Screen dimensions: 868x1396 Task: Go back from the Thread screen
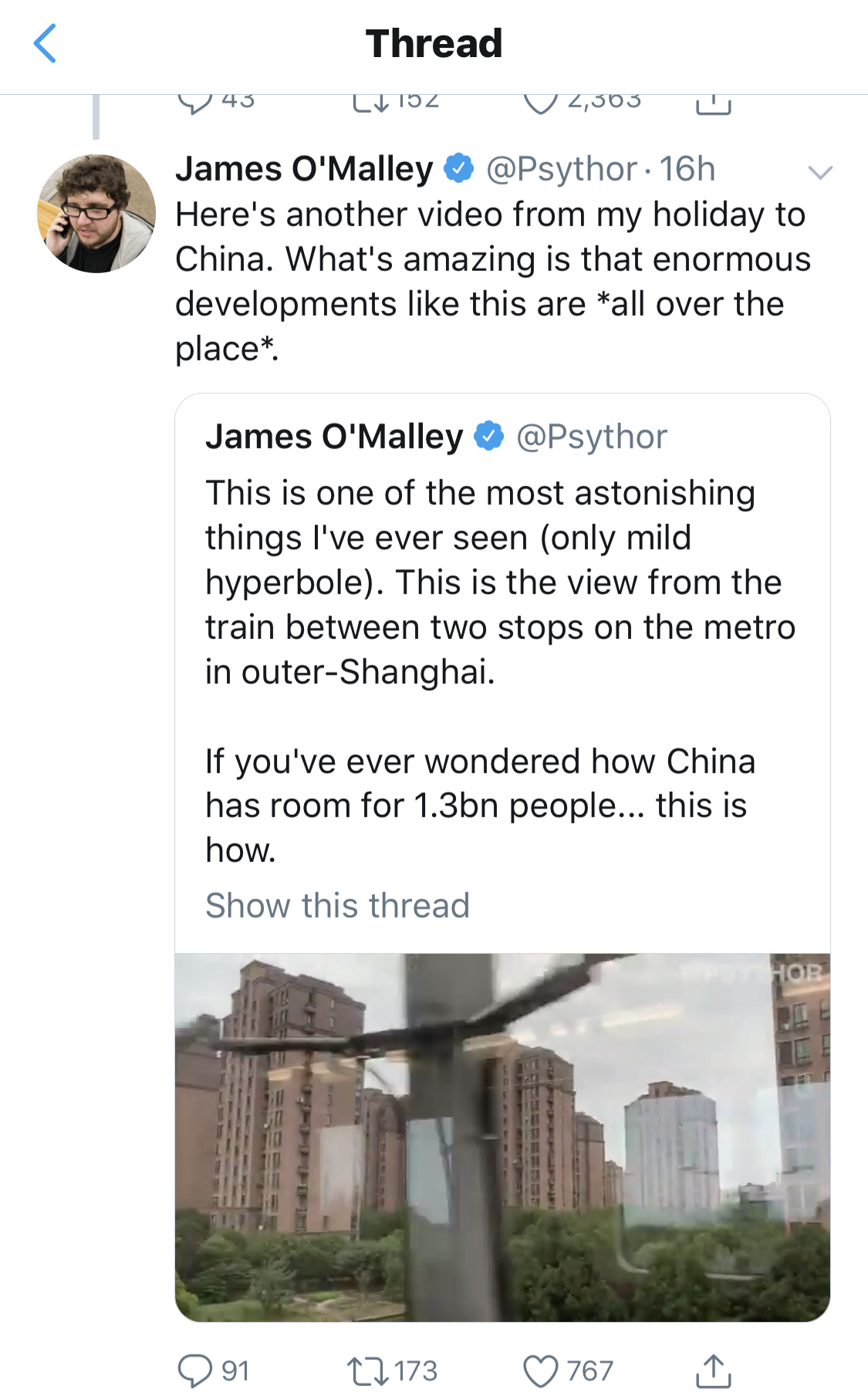(x=45, y=43)
